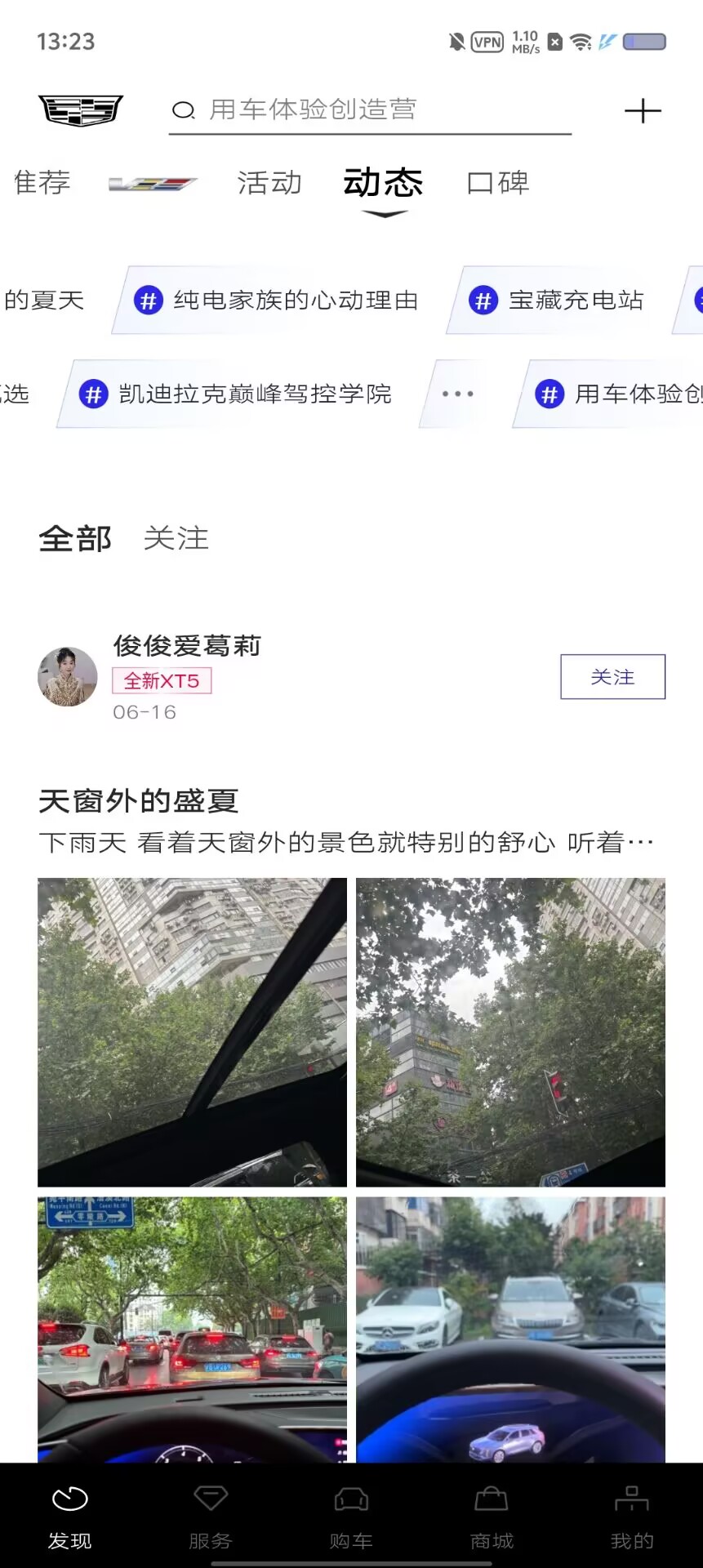Select the 全部 feed filter

tap(75, 539)
